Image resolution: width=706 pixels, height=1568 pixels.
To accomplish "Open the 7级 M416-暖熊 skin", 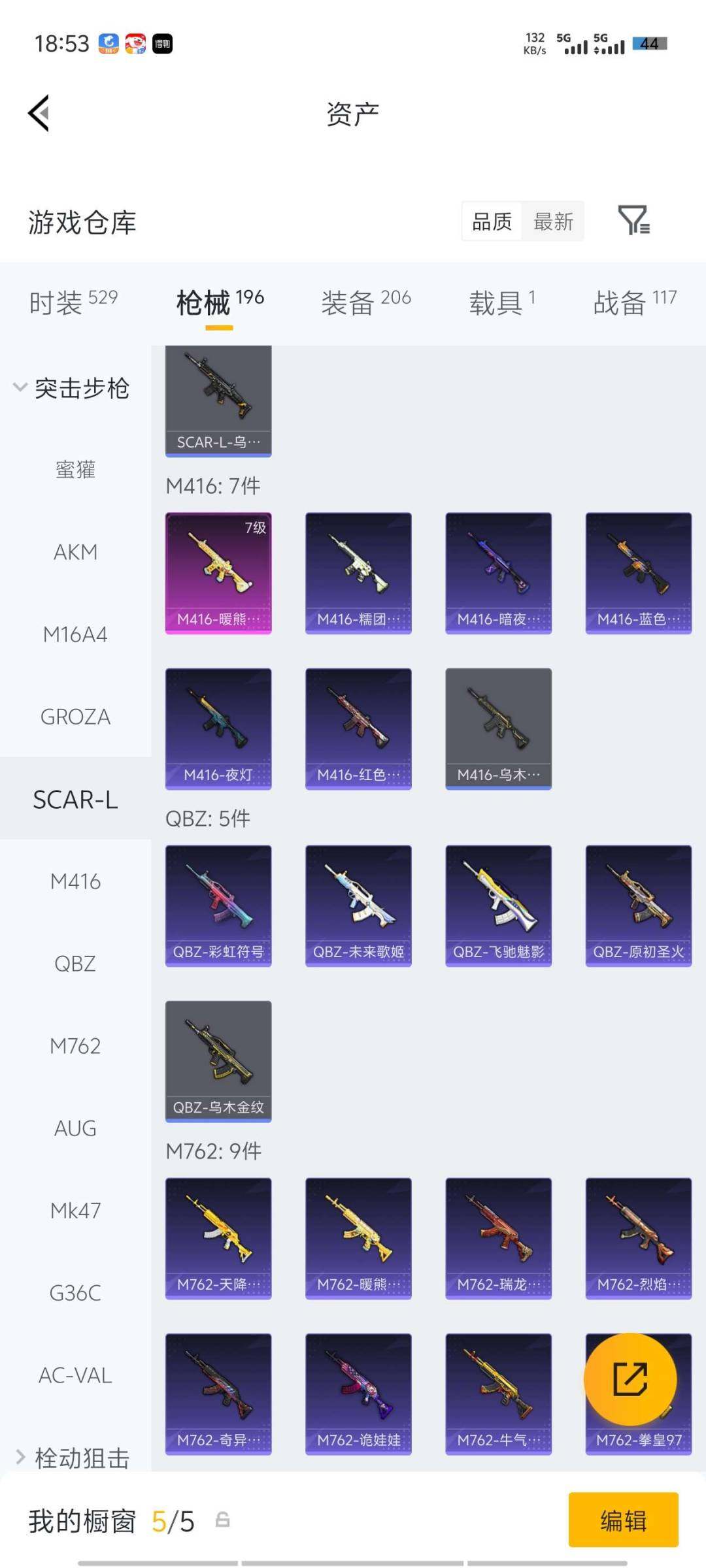I will pyautogui.click(x=218, y=572).
